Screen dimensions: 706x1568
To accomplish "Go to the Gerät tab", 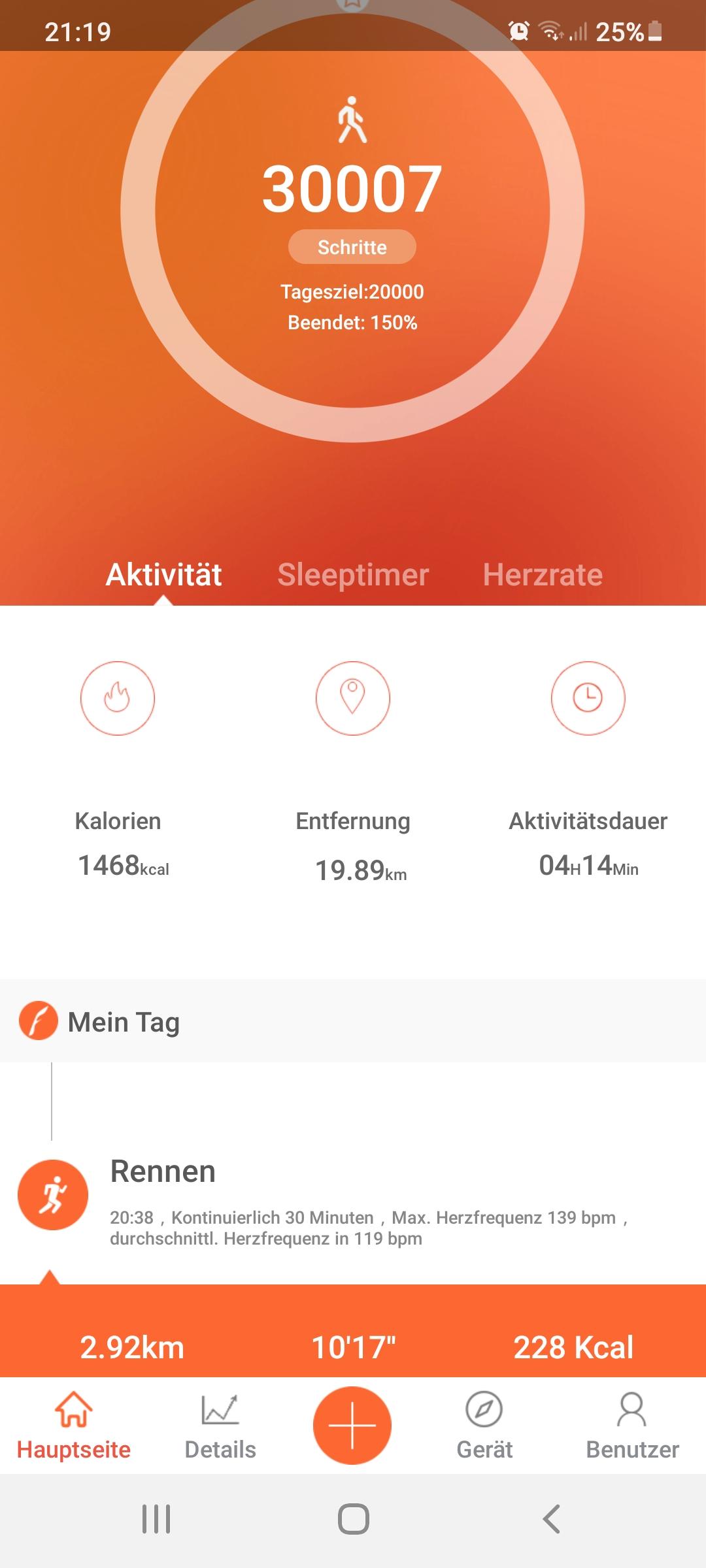I will coord(484,1427).
